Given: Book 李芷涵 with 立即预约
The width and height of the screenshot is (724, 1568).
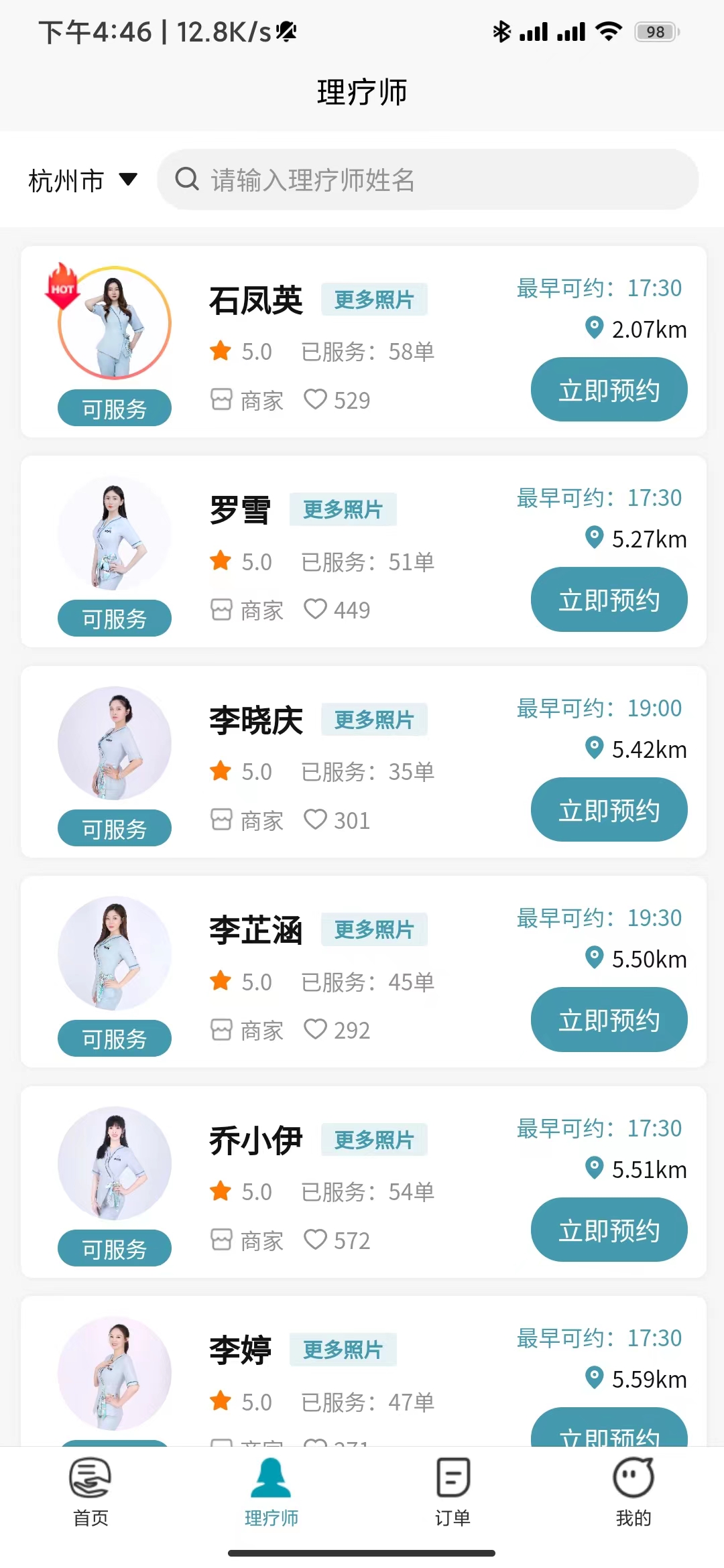Looking at the screenshot, I should point(609,1020).
